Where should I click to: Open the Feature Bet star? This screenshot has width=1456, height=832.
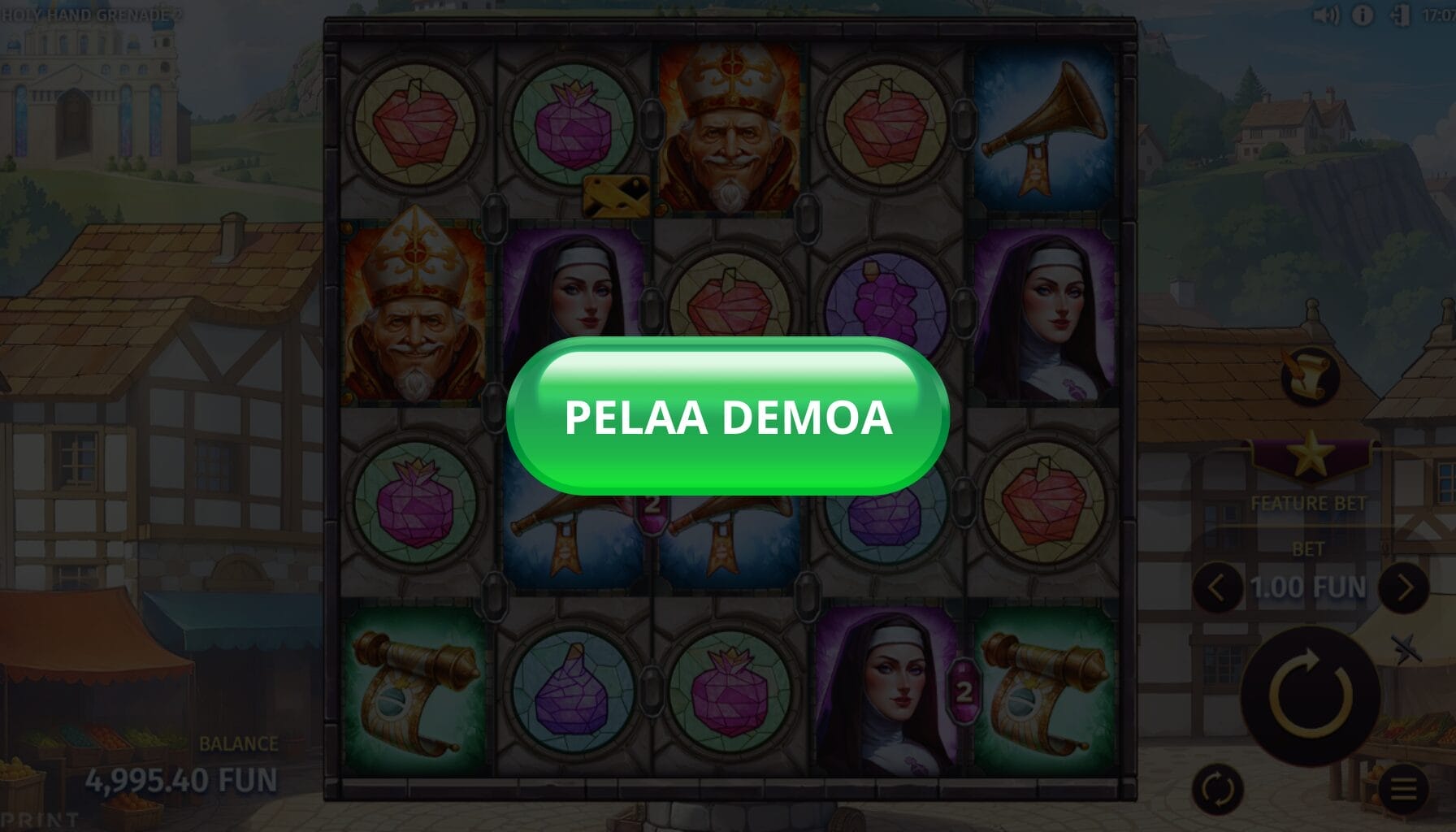[1310, 456]
